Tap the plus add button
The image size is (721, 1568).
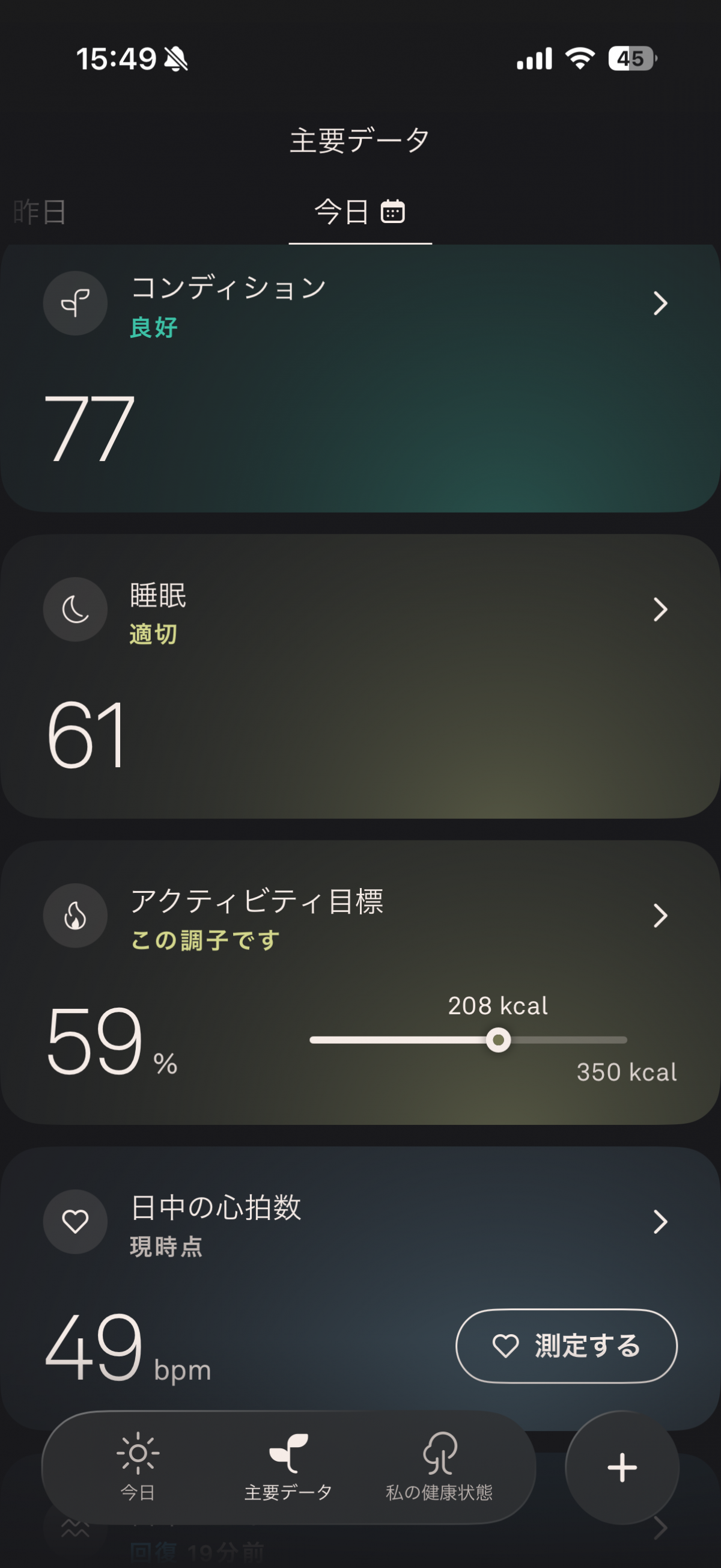(x=622, y=1468)
